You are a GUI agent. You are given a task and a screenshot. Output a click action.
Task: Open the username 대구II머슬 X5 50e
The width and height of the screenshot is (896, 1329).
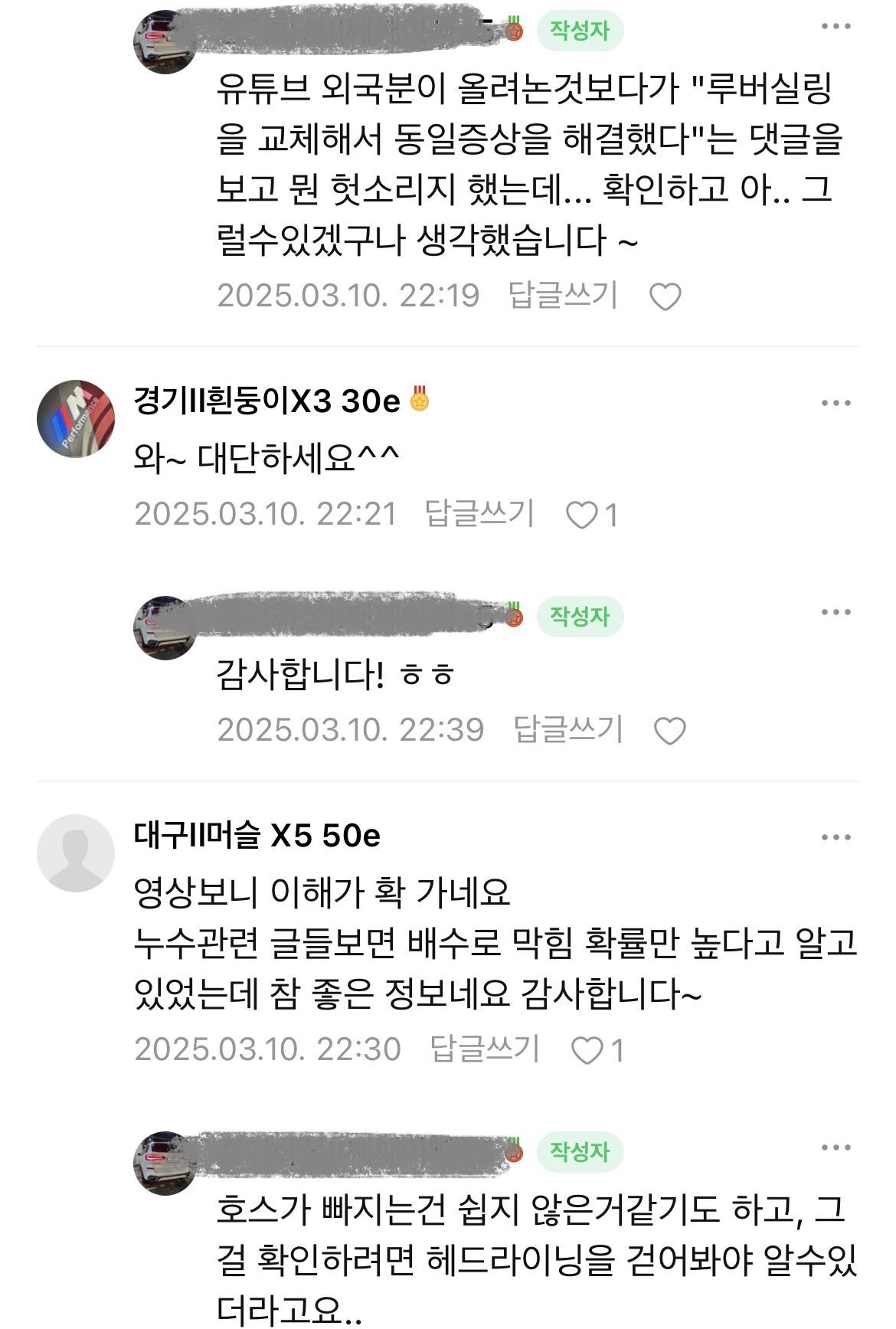click(x=257, y=835)
